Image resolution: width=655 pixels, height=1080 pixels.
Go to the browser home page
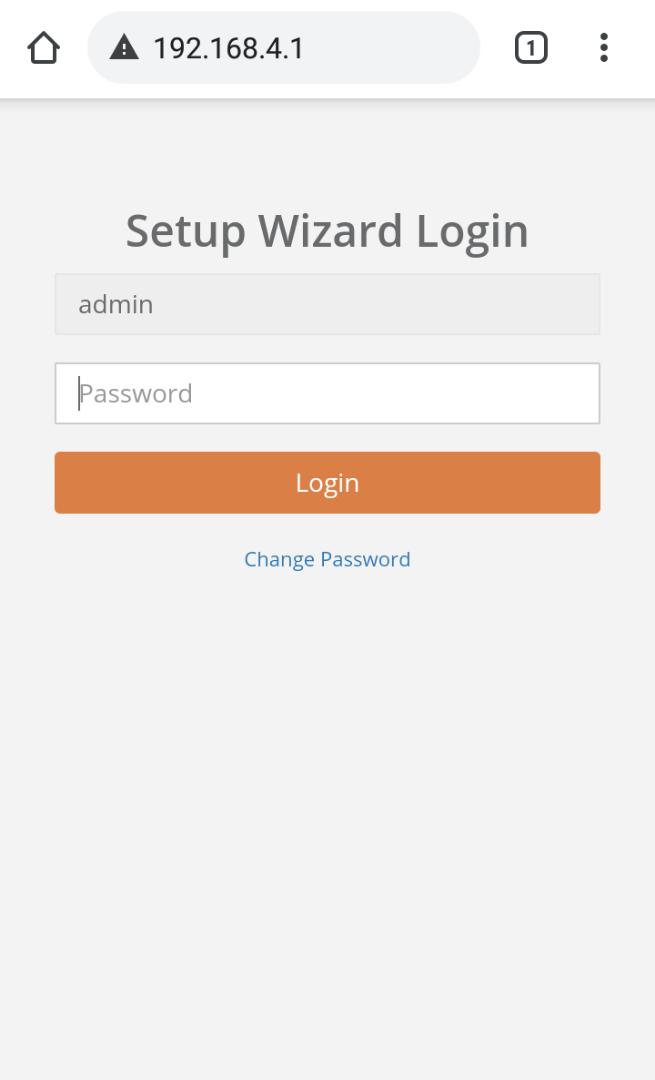pos(44,48)
